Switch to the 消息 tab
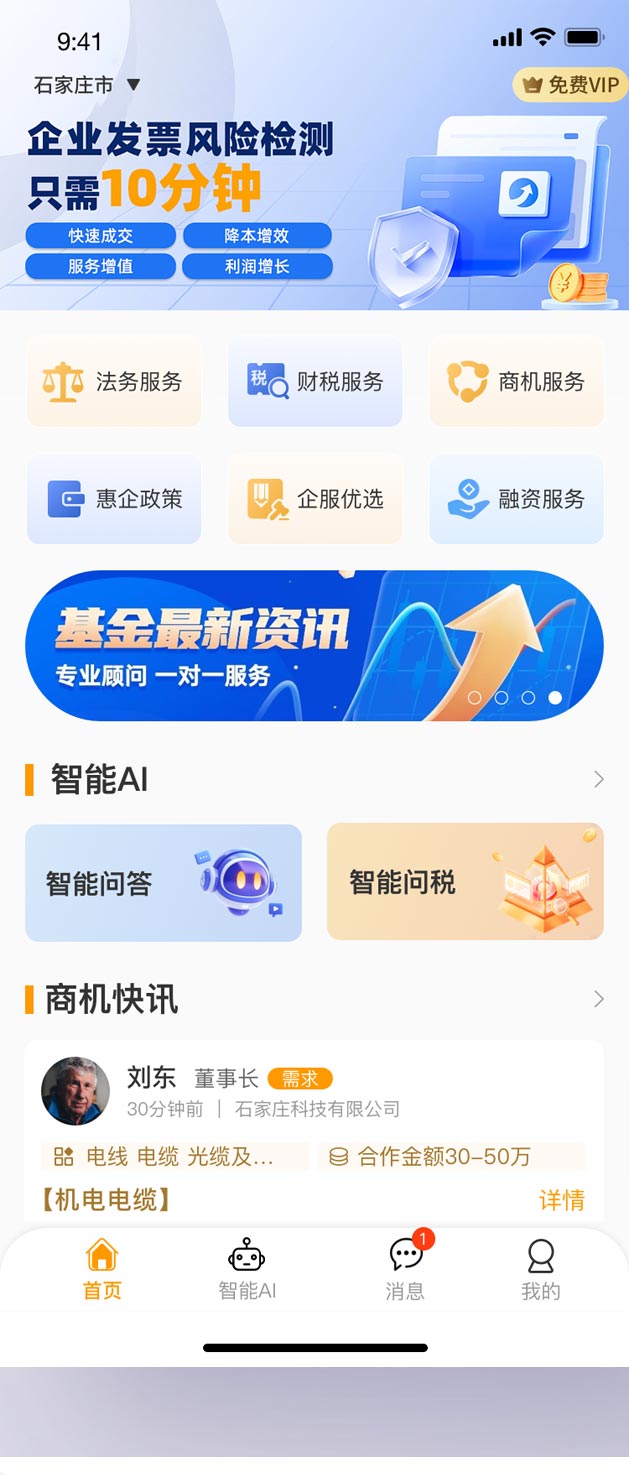Viewport: 629px width, 1475px height. [x=405, y=1270]
